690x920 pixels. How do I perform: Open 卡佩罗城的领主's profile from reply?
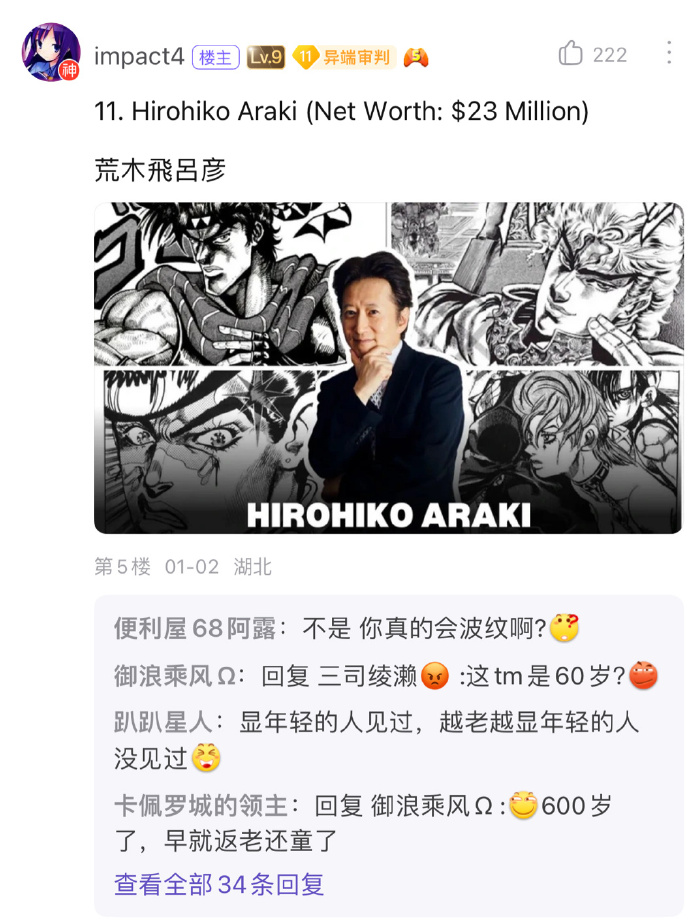(x=201, y=806)
